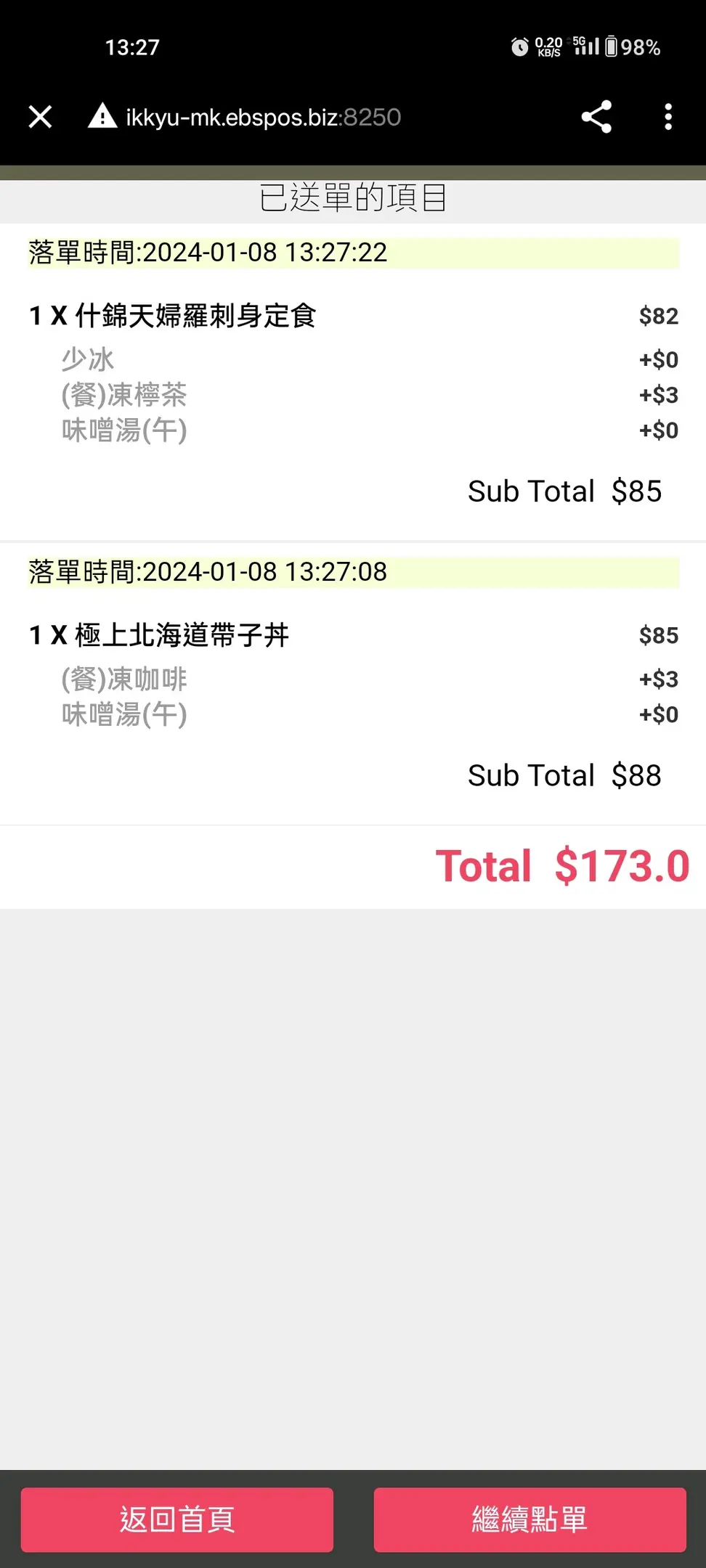
Task: View site security warning info
Action: click(102, 116)
